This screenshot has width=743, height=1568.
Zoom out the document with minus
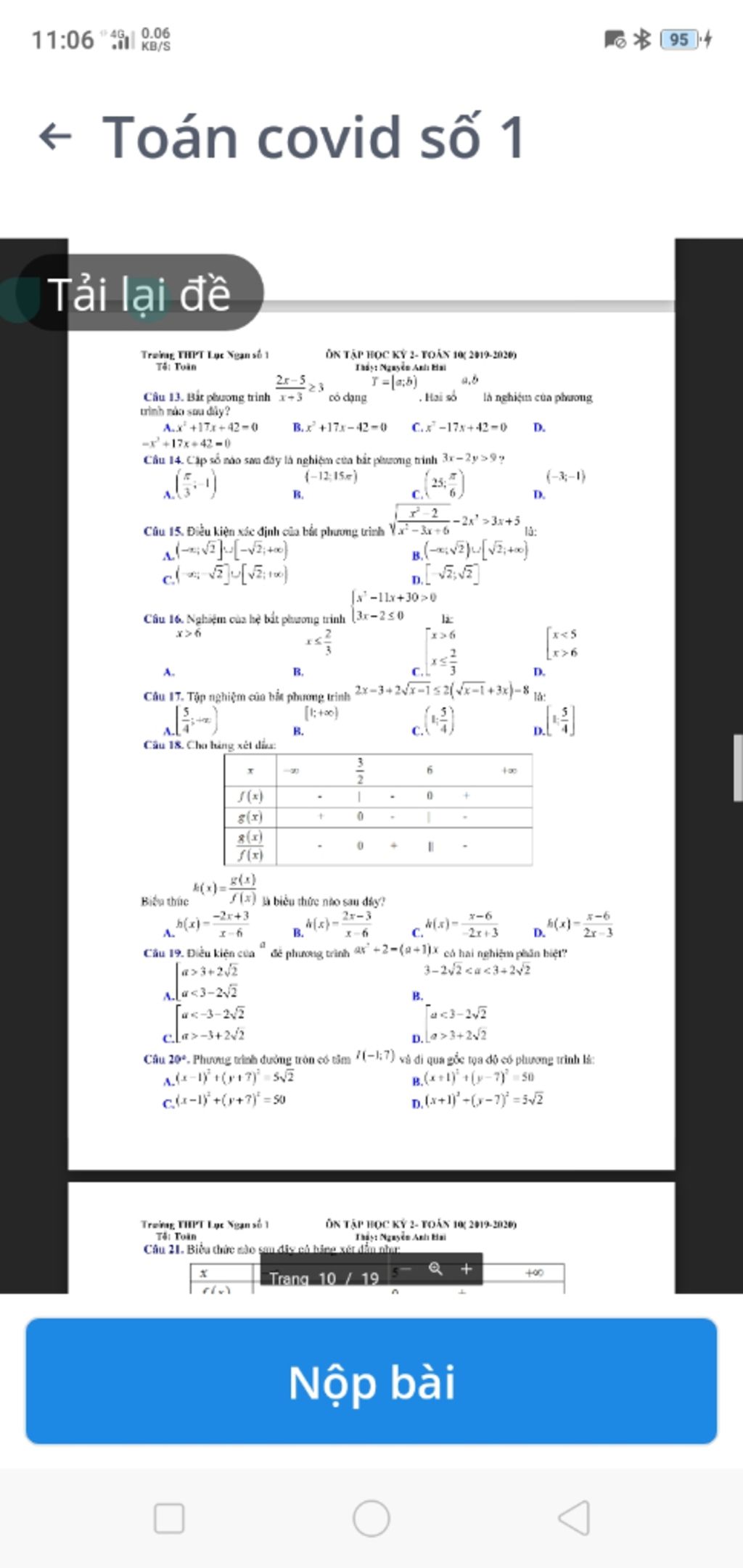point(406,1268)
